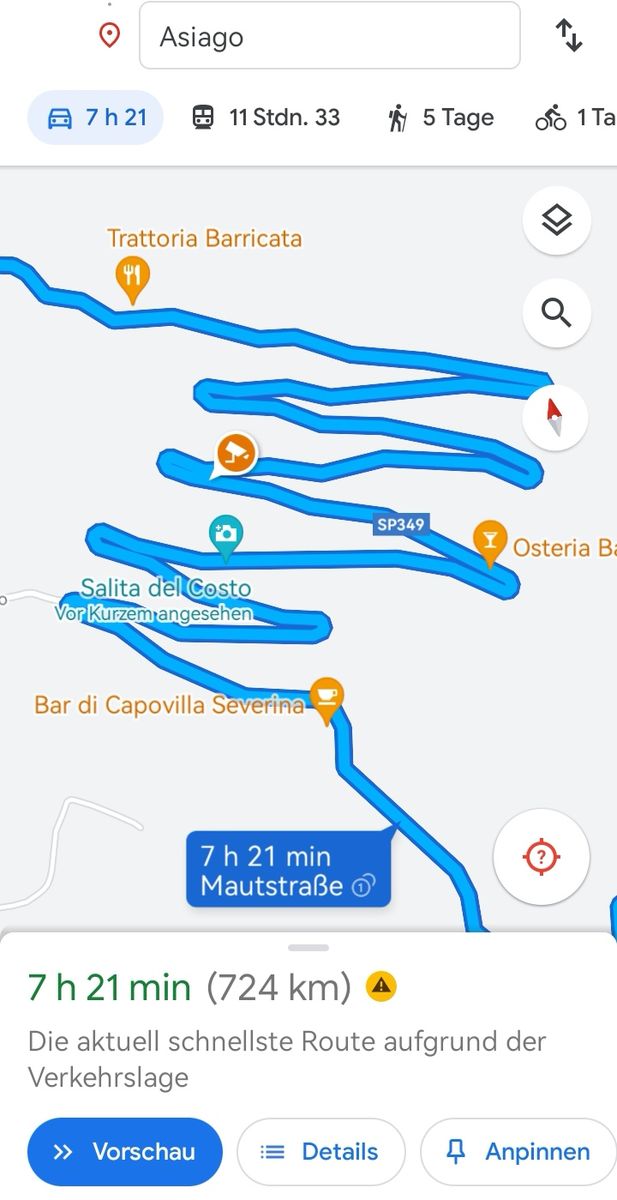Open Trattoria Barricata place marker
The height and width of the screenshot is (1200, 617).
pyautogui.click(x=132, y=275)
